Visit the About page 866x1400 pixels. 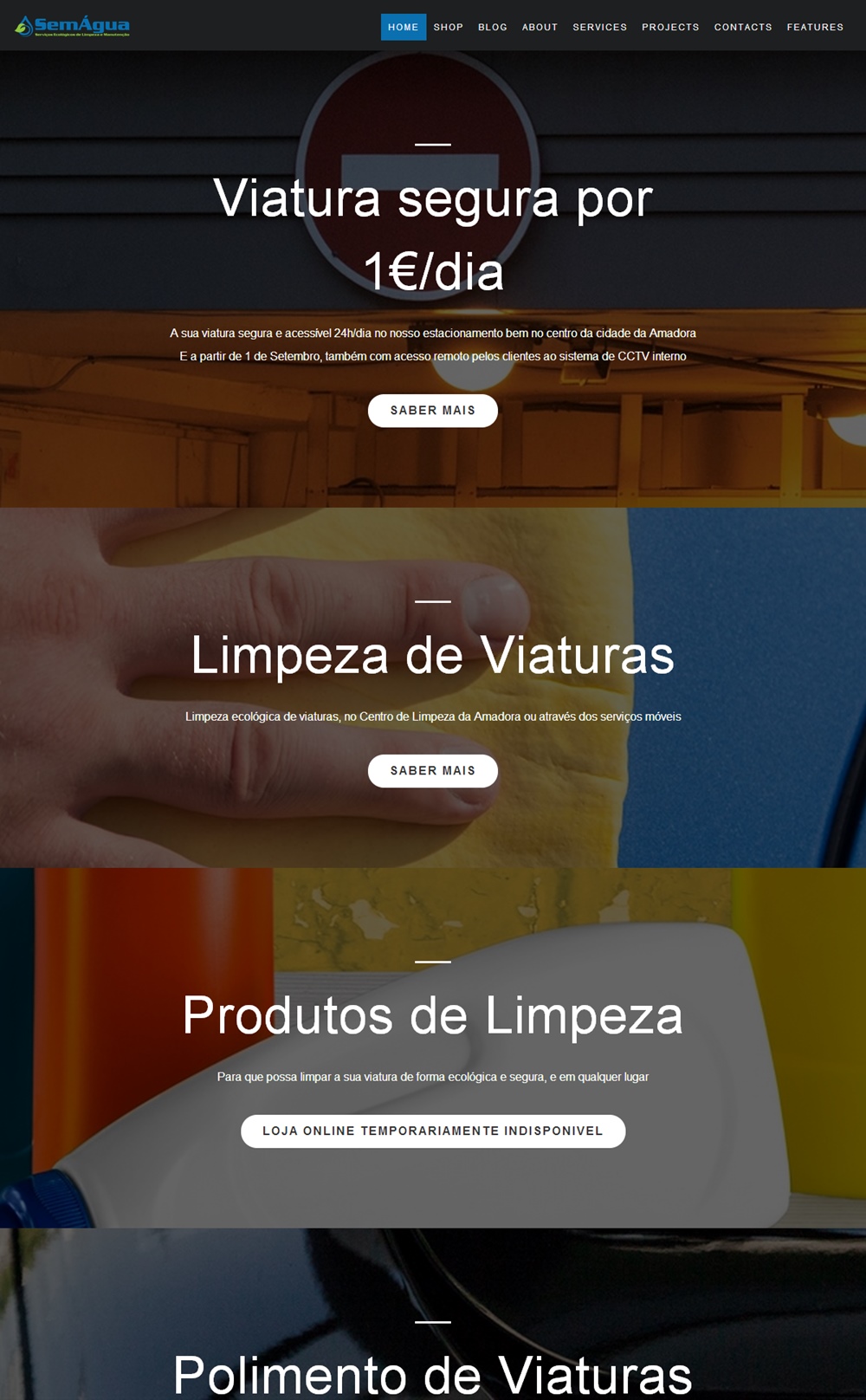540,27
